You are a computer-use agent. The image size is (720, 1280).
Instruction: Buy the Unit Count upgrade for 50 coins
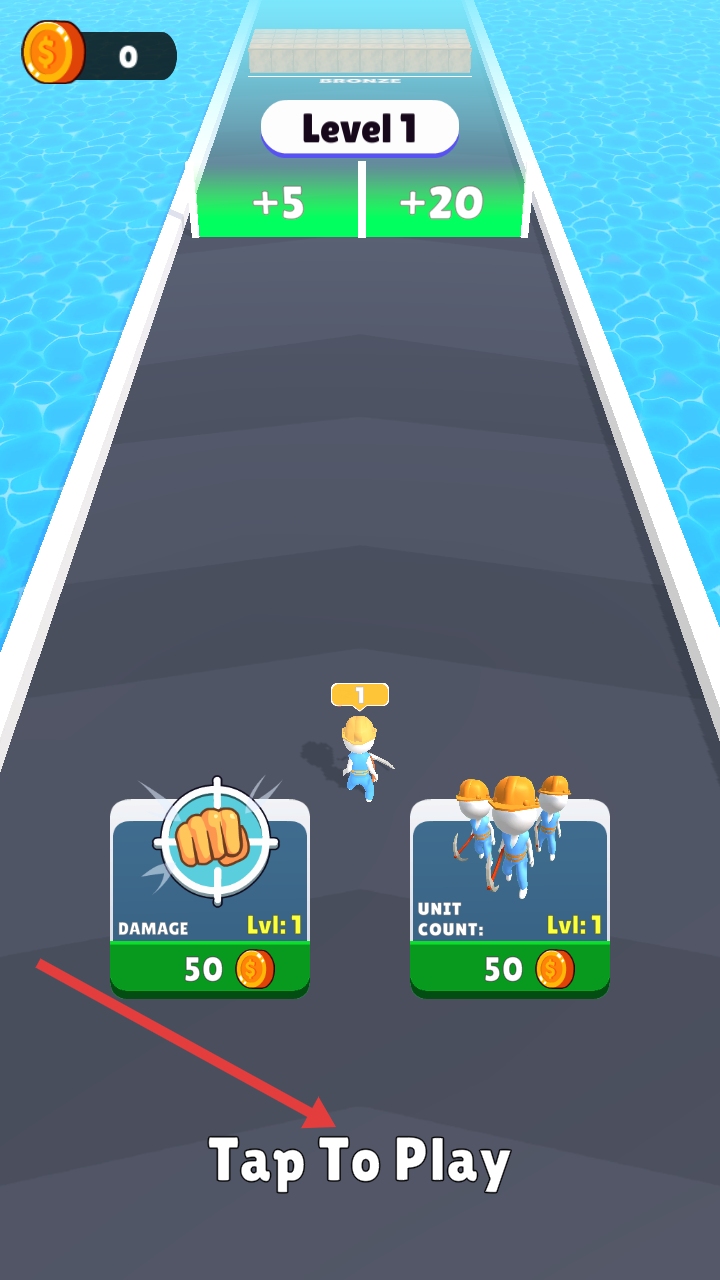(510, 968)
